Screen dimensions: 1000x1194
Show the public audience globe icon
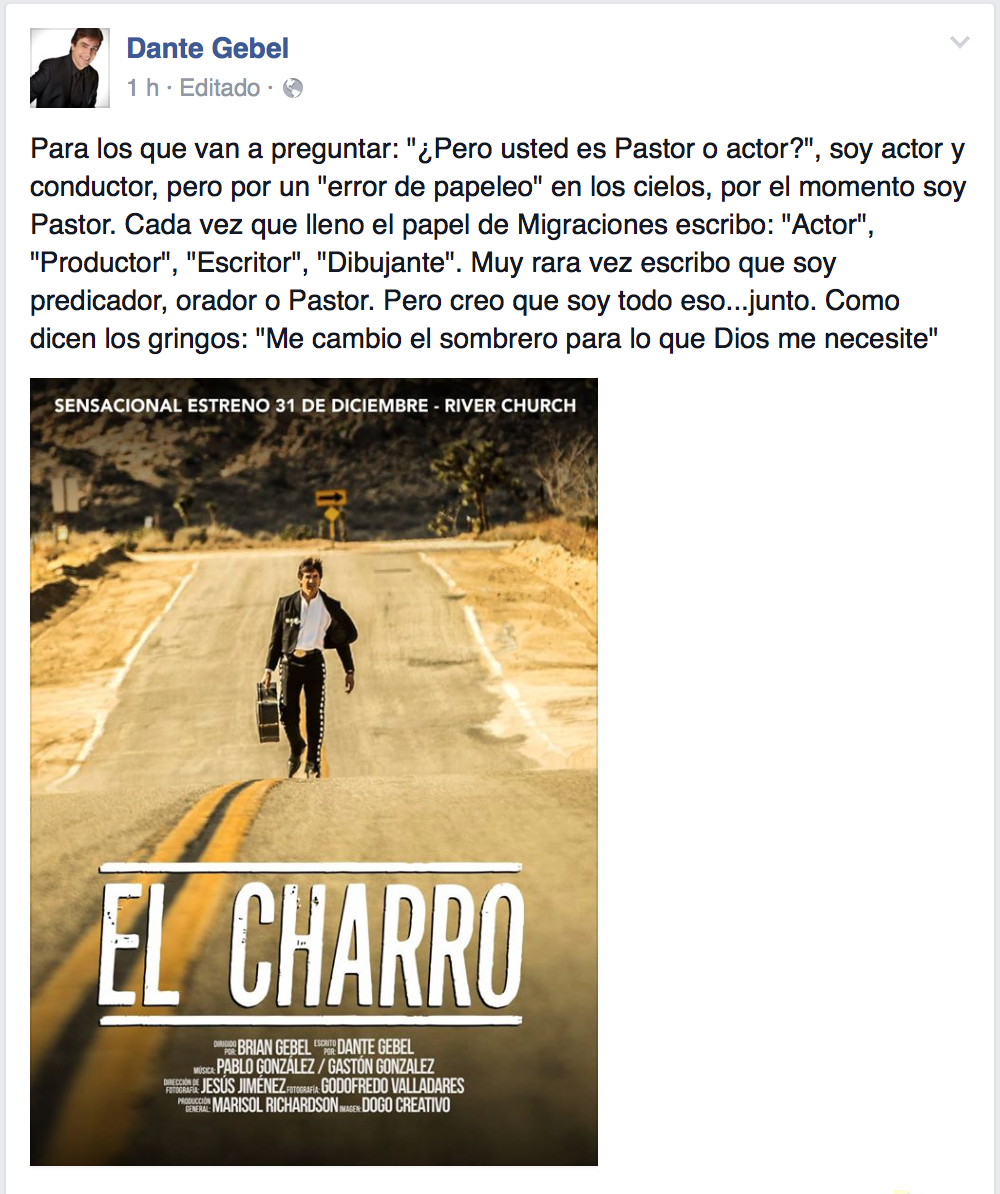tap(293, 89)
